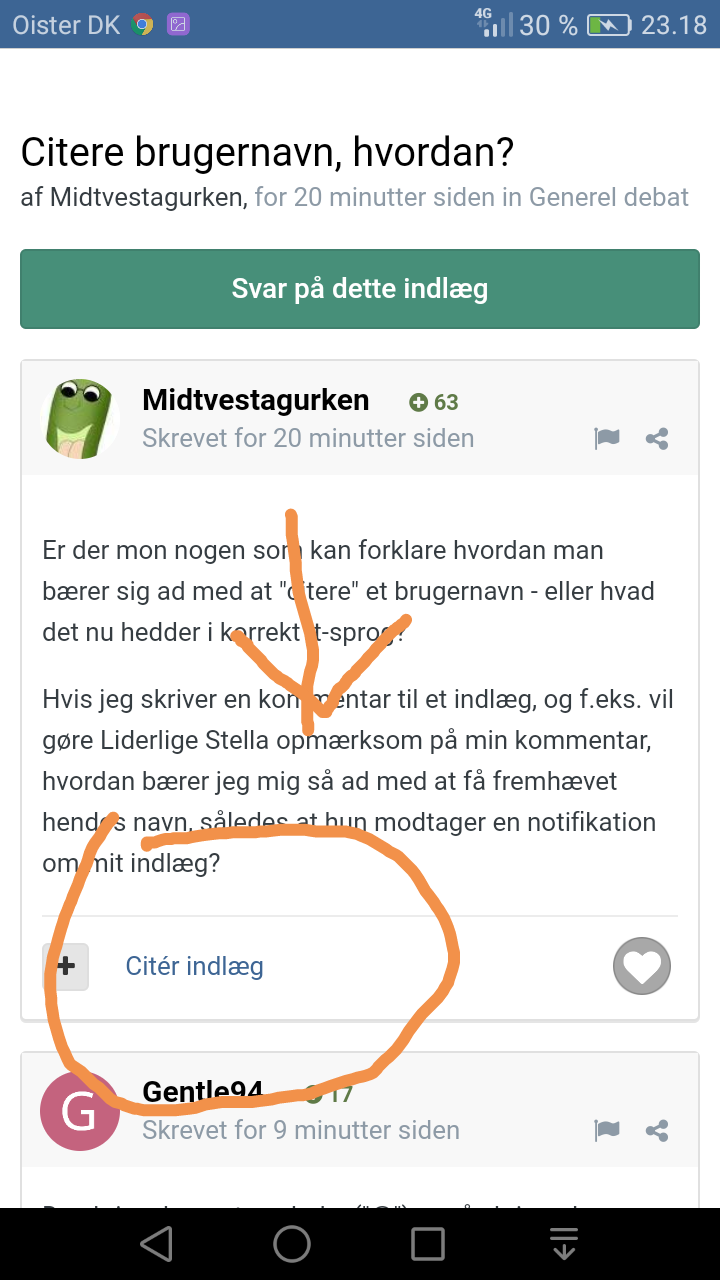Open Midtvestagurken's avatar picture
The width and height of the screenshot is (720, 1280).
pos(80,419)
